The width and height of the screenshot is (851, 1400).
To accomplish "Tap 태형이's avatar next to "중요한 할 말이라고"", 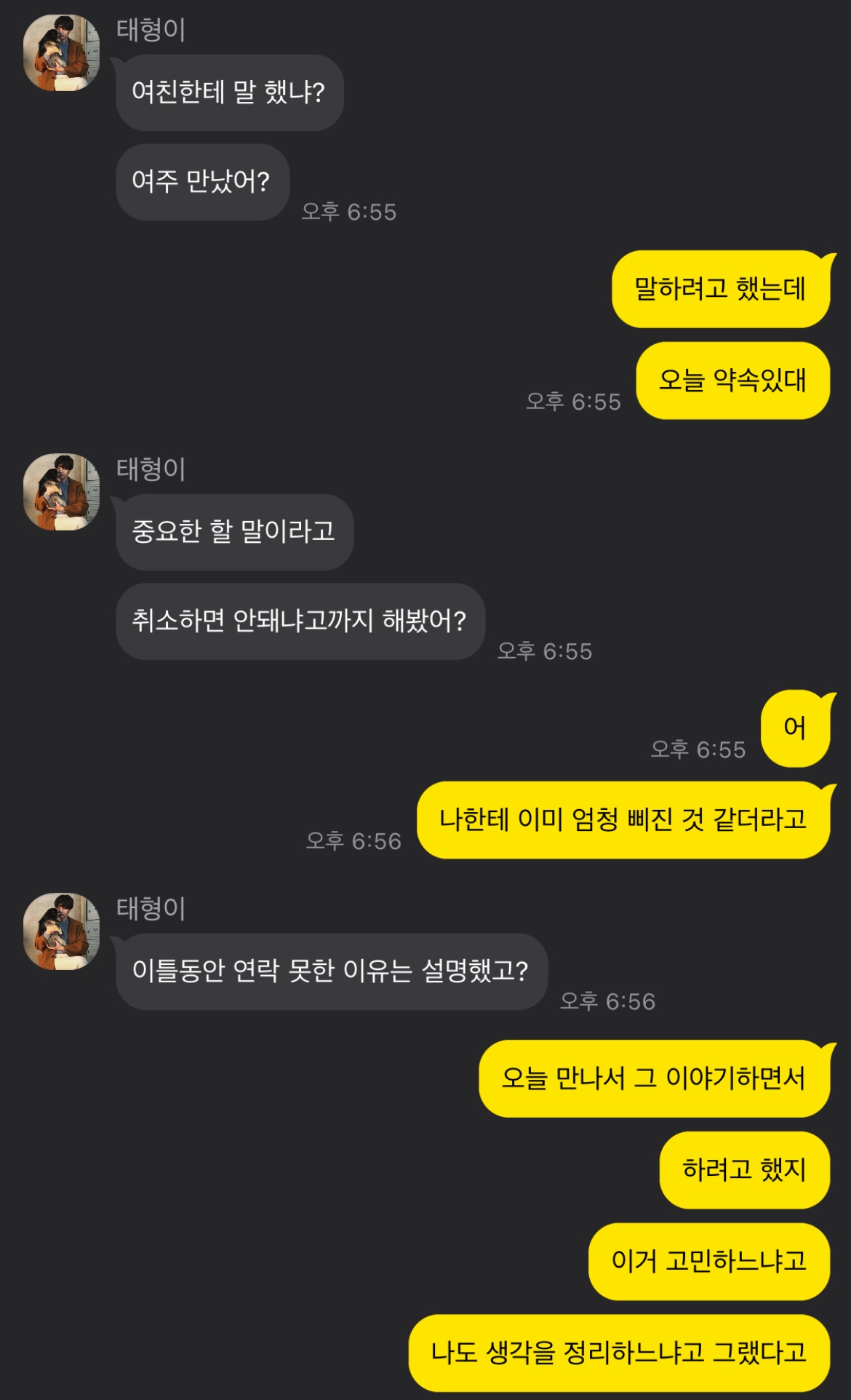I will 62,492.
